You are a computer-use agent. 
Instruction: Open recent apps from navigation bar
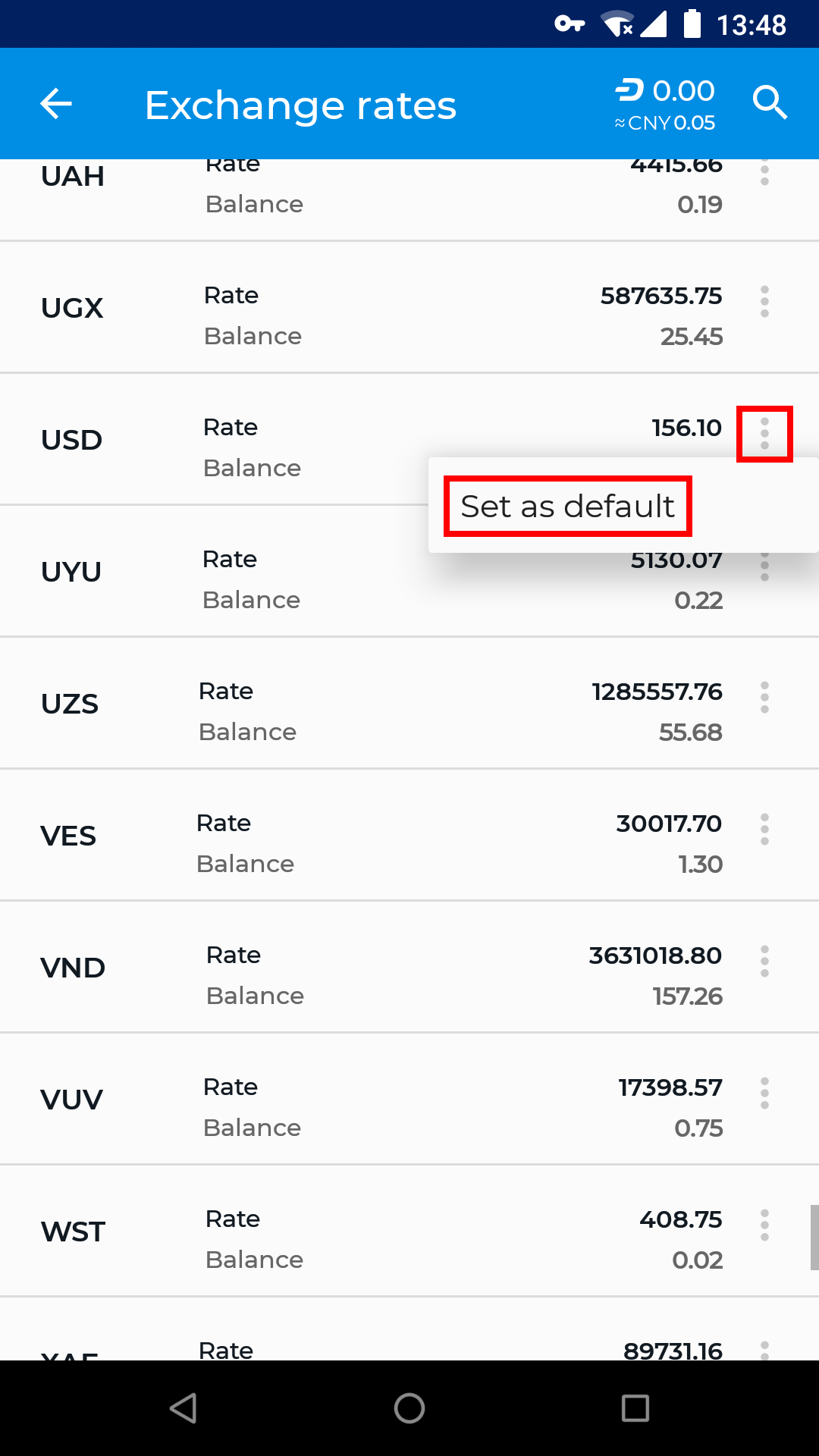point(635,1408)
